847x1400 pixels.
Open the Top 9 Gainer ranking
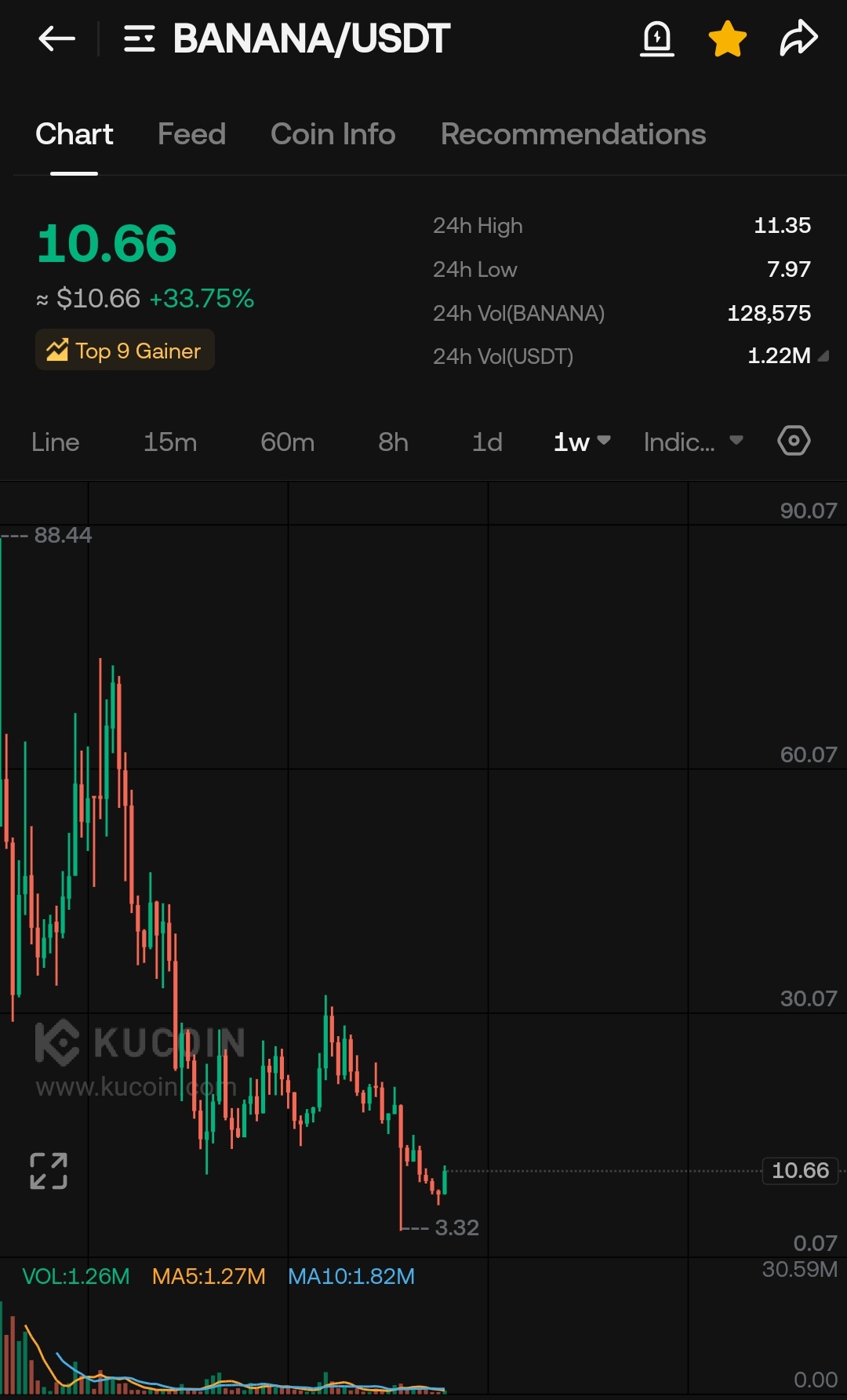(125, 351)
